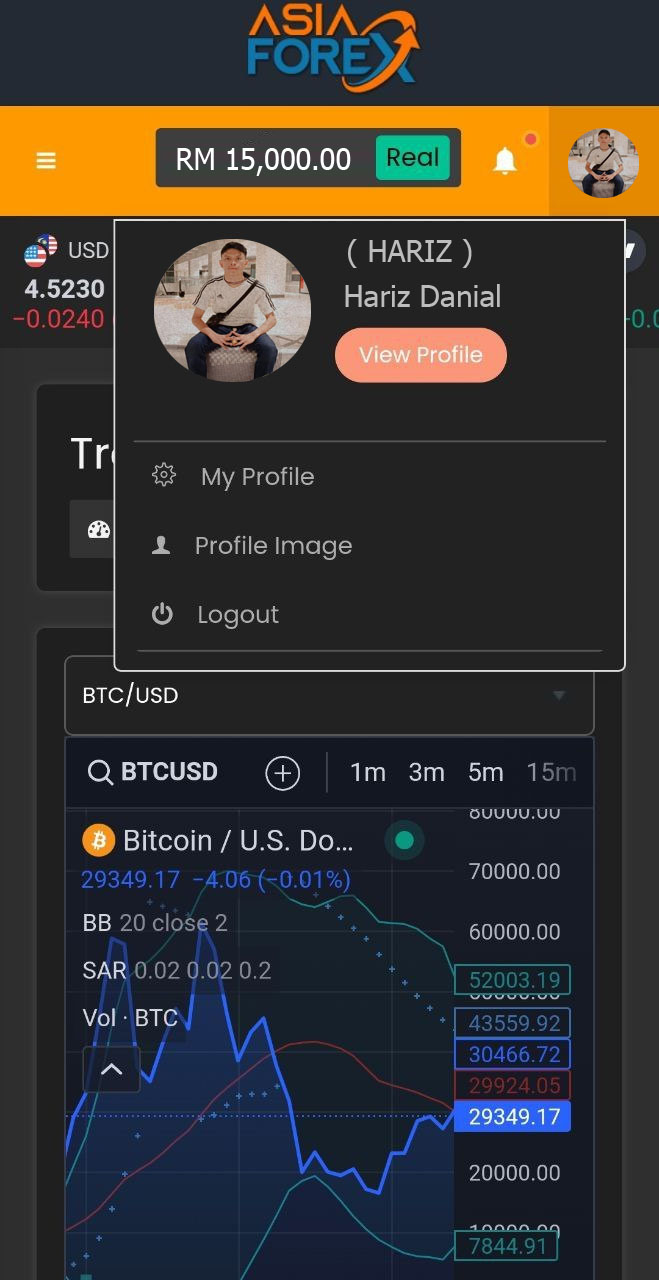Viewport: 659px width, 1280px height.
Task: Search the BTCUSD symbol on chart
Action: [153, 772]
